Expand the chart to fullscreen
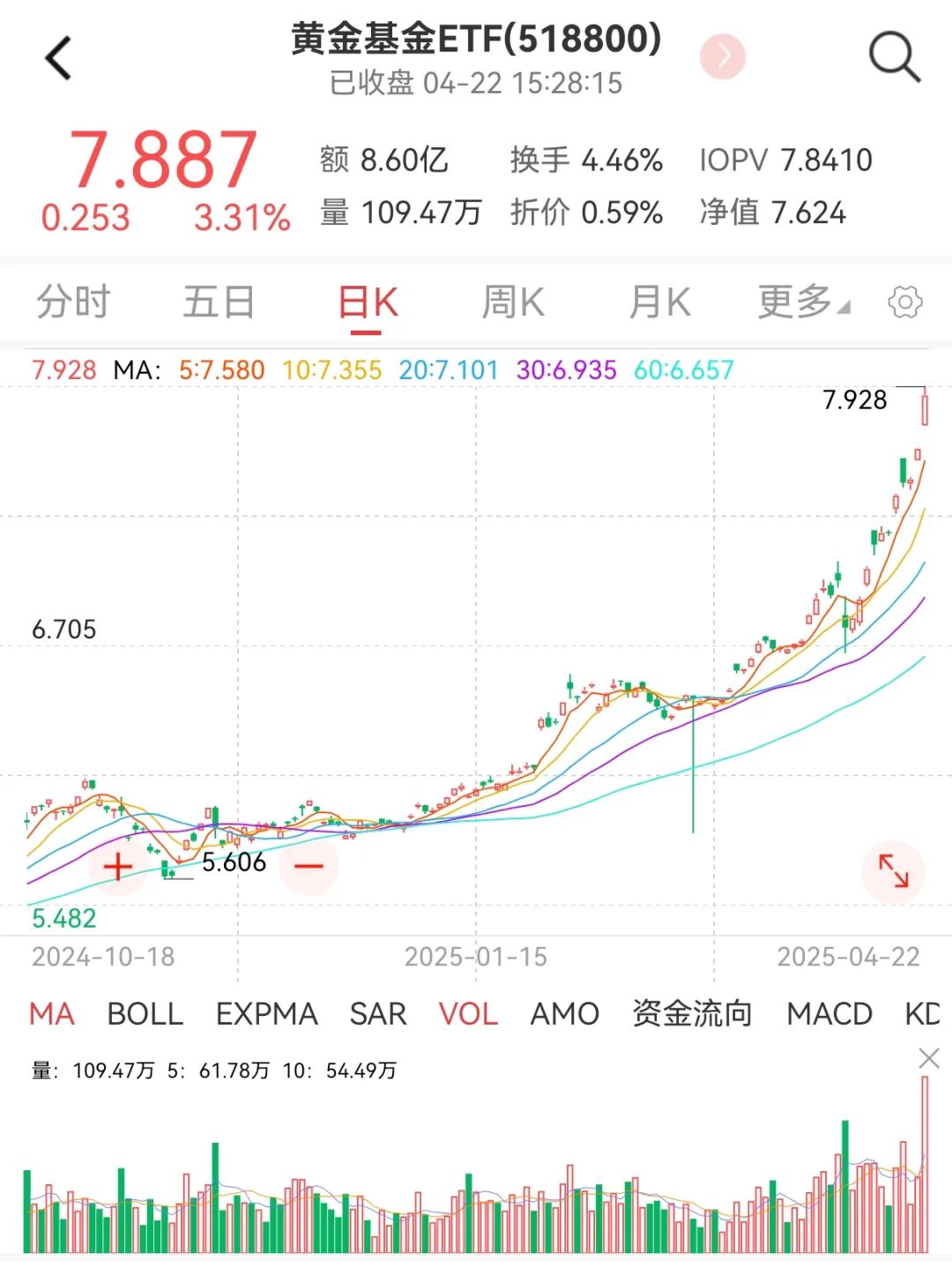This screenshot has width=952, height=1276. (x=893, y=871)
